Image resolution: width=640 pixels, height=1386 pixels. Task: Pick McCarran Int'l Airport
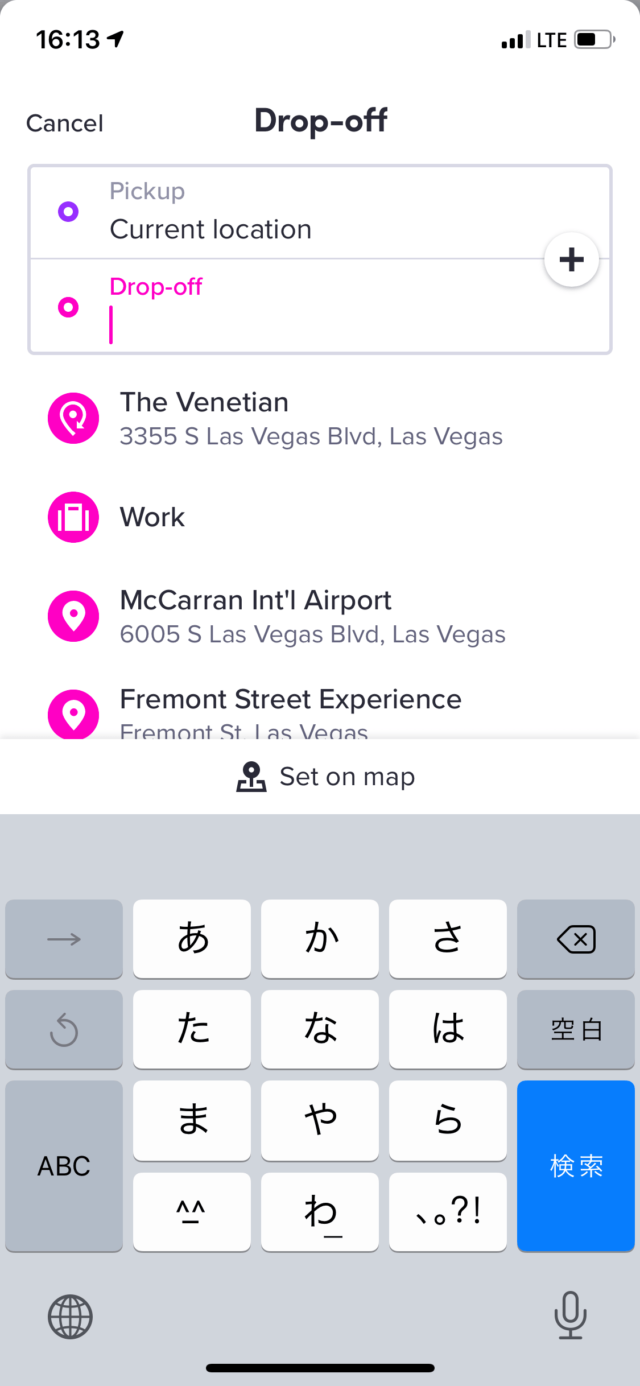coord(312,616)
